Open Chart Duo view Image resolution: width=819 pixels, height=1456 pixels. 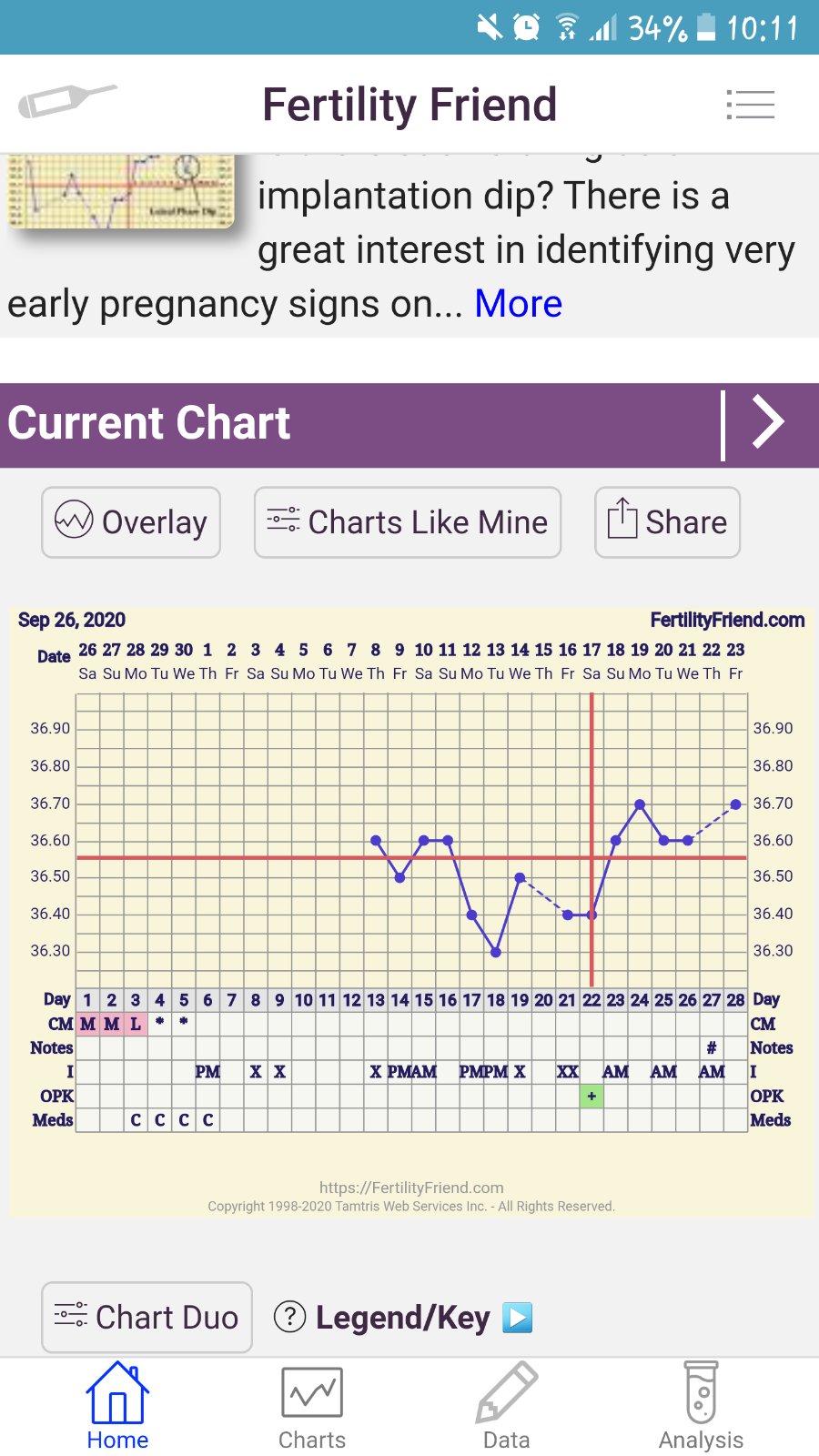point(147,1317)
